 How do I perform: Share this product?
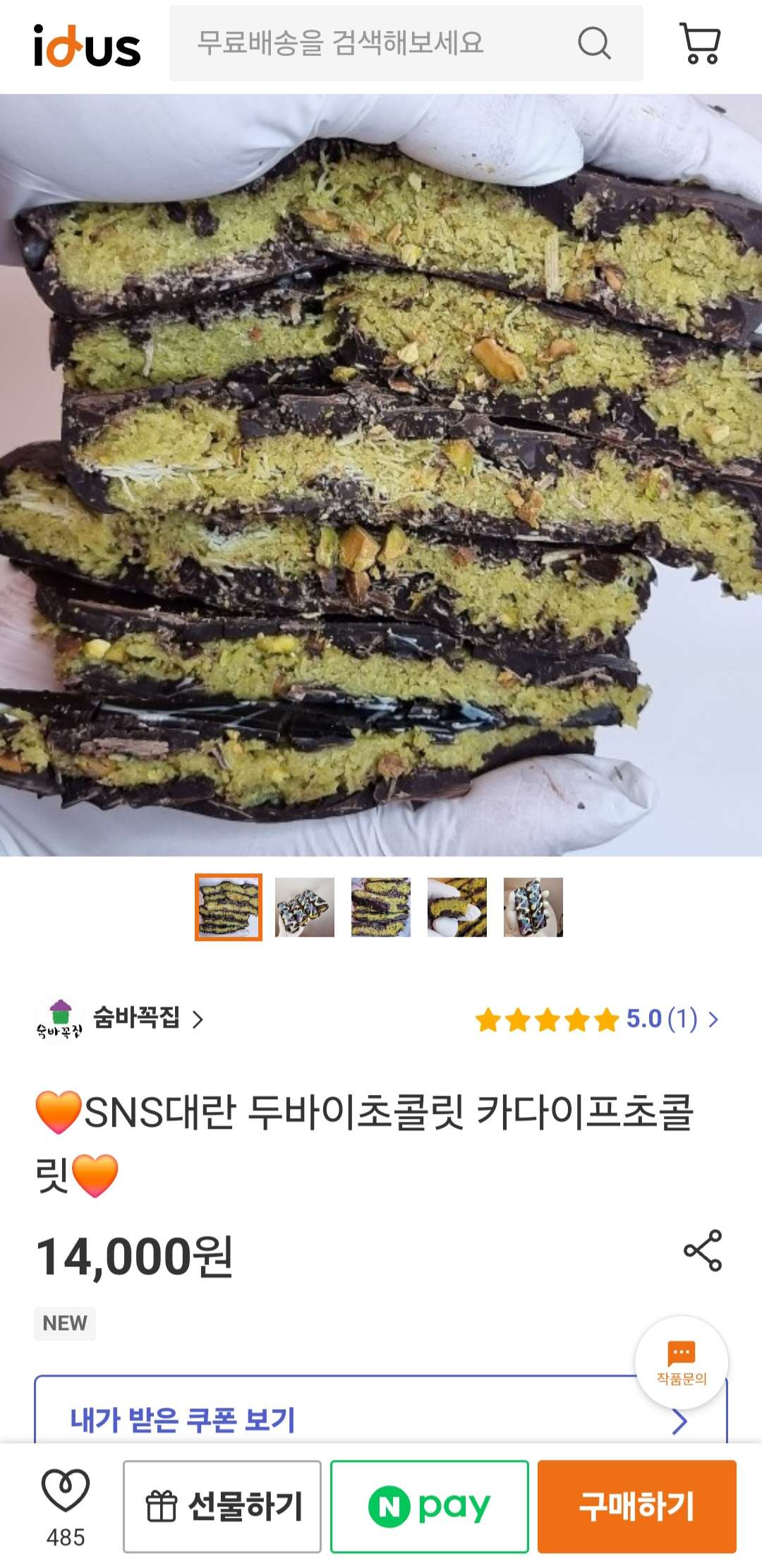[x=703, y=1250]
